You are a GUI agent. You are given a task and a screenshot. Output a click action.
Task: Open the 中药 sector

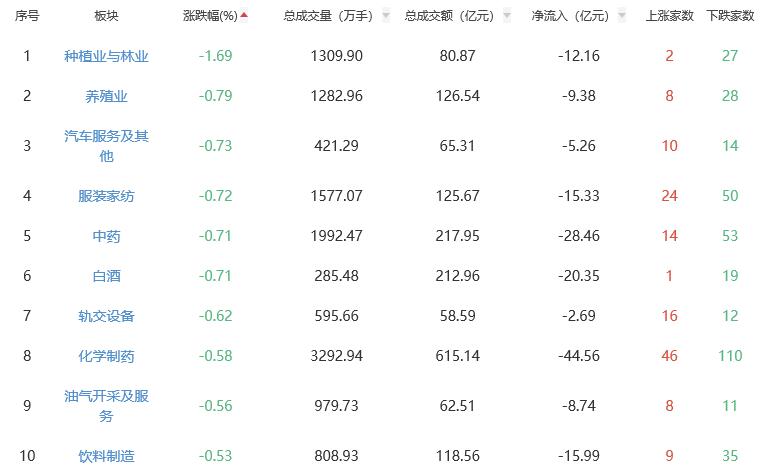pos(106,236)
